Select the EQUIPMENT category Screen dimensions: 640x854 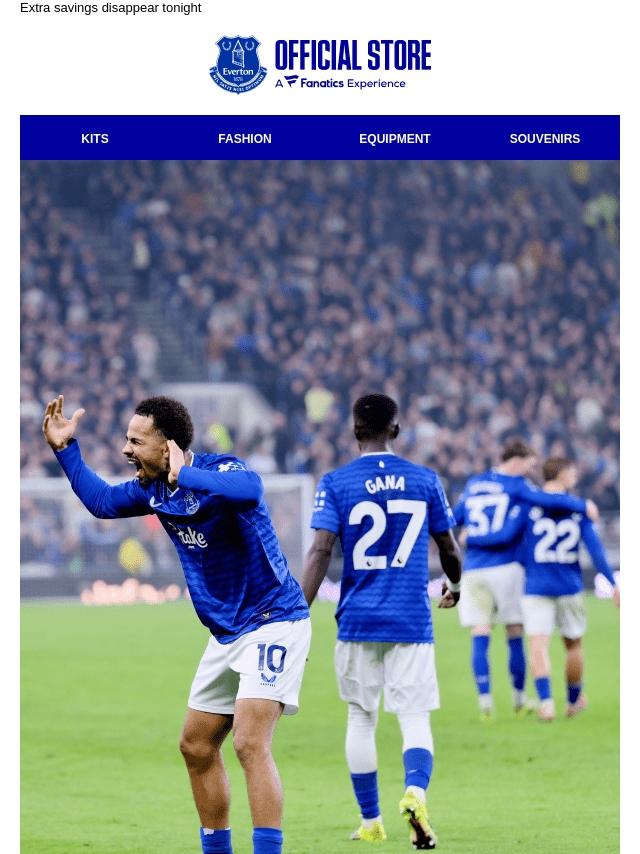click(395, 139)
